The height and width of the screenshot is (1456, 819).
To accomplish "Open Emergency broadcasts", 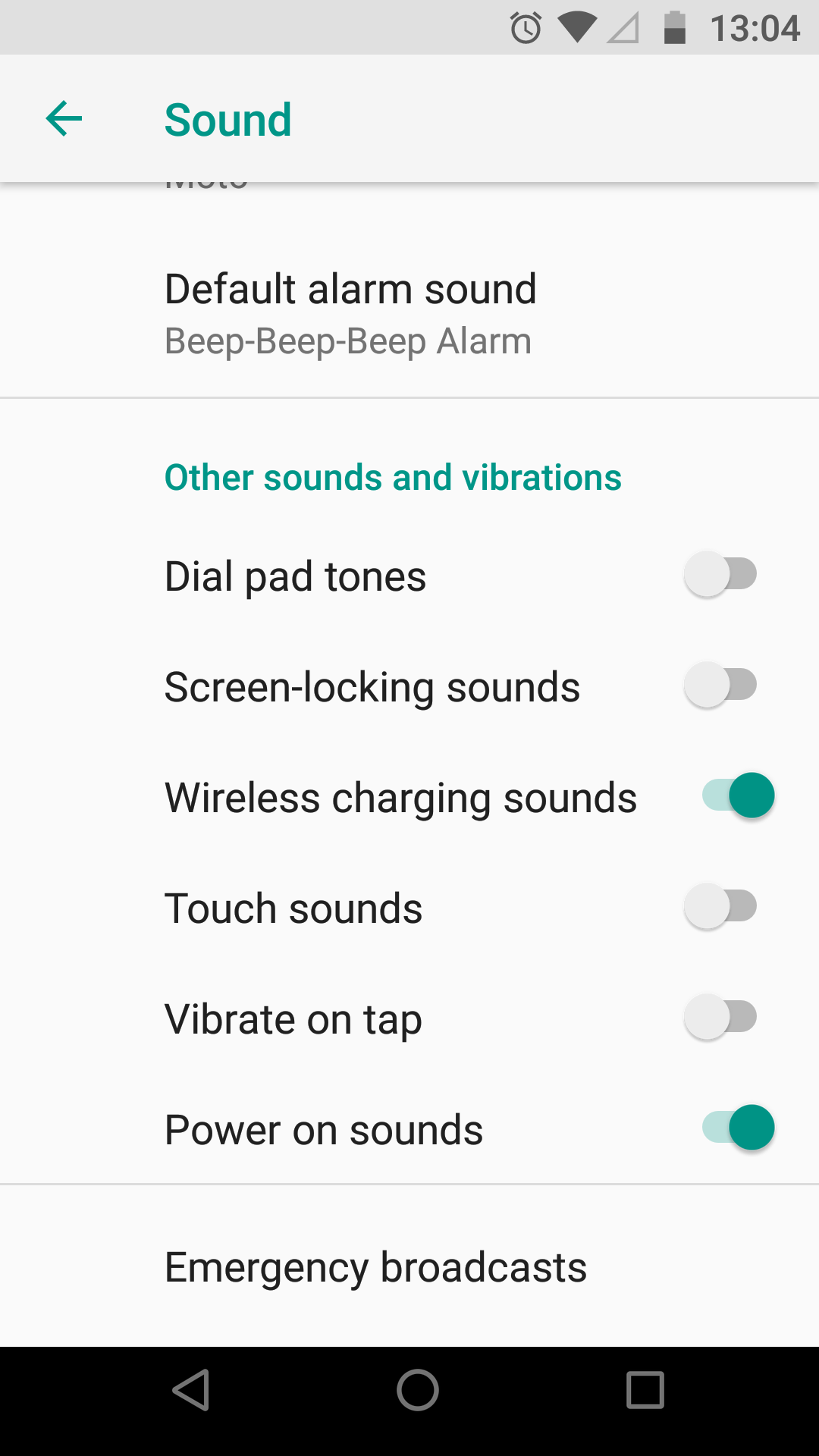I will 409,1266.
